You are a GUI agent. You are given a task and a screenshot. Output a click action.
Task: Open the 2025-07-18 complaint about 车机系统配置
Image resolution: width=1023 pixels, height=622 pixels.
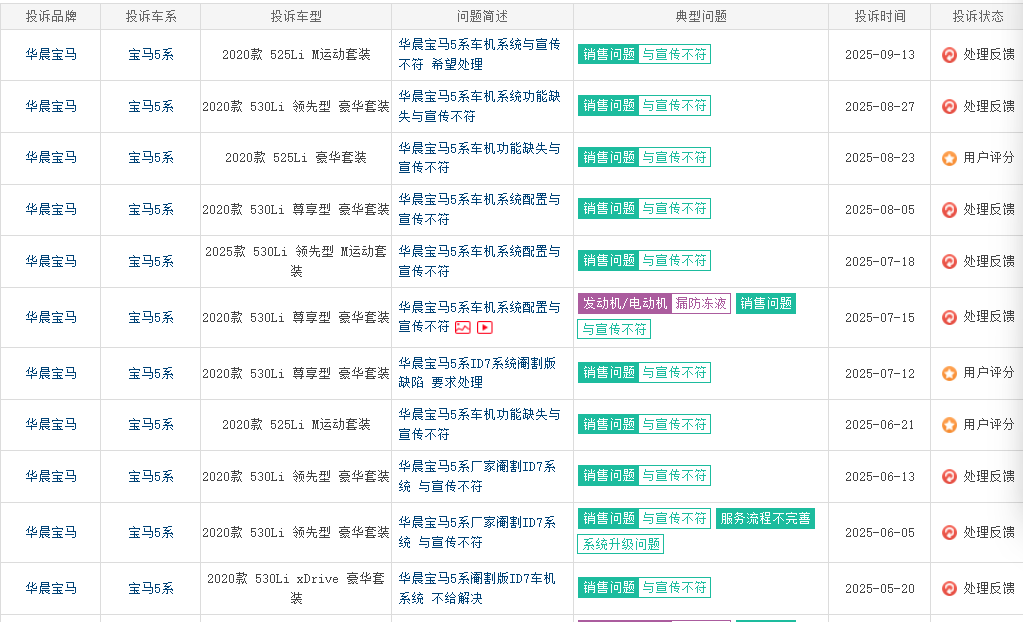point(479,261)
